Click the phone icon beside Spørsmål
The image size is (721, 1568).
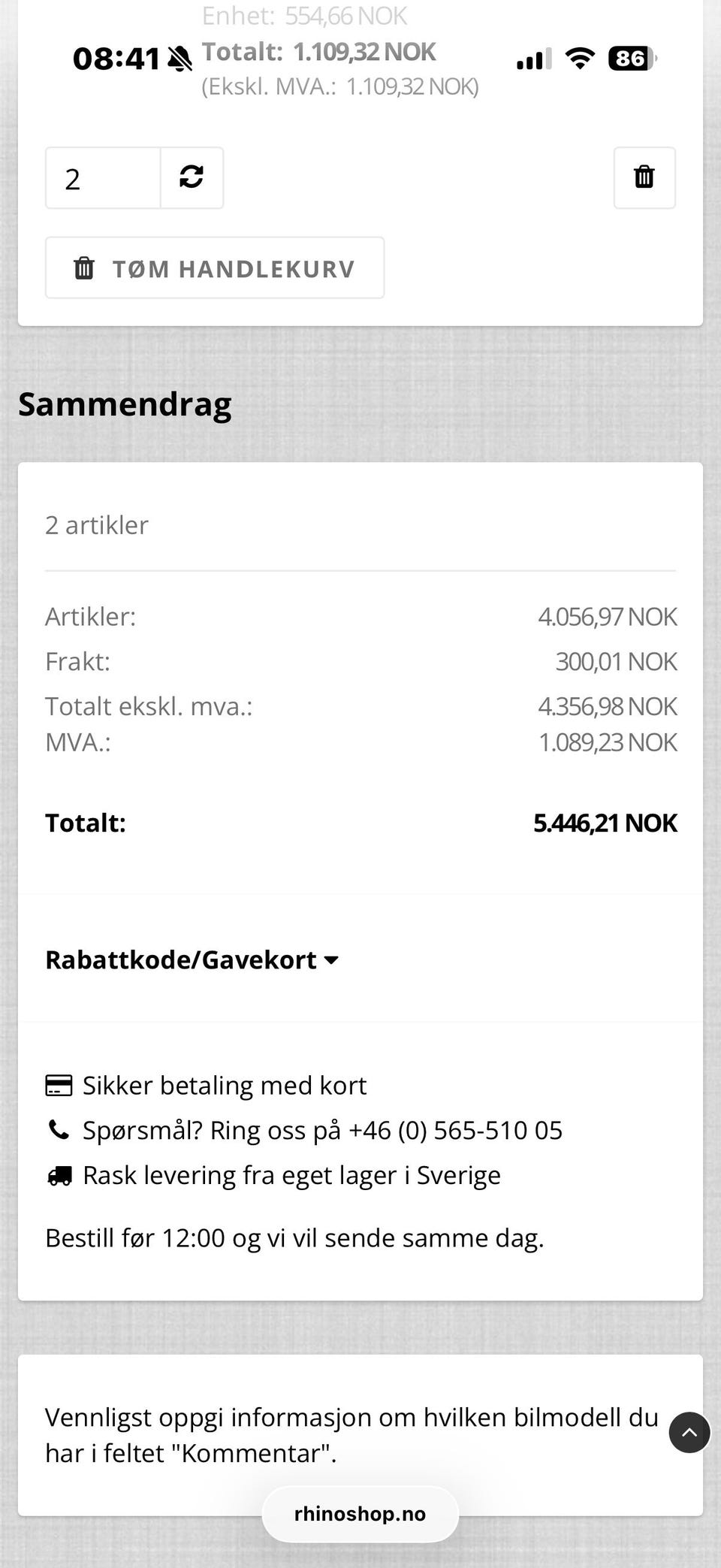tap(59, 1130)
